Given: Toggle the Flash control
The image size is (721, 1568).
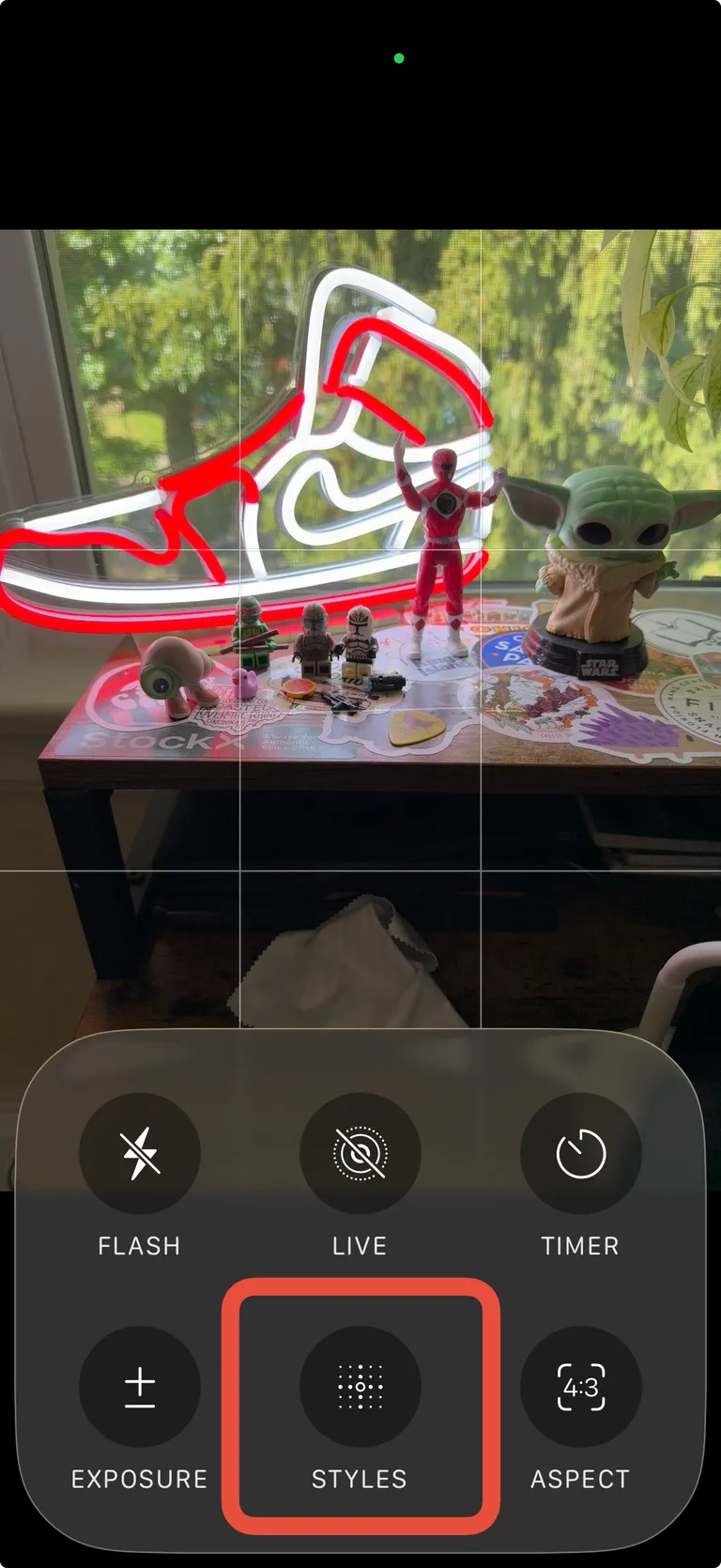Looking at the screenshot, I should point(140,1154).
